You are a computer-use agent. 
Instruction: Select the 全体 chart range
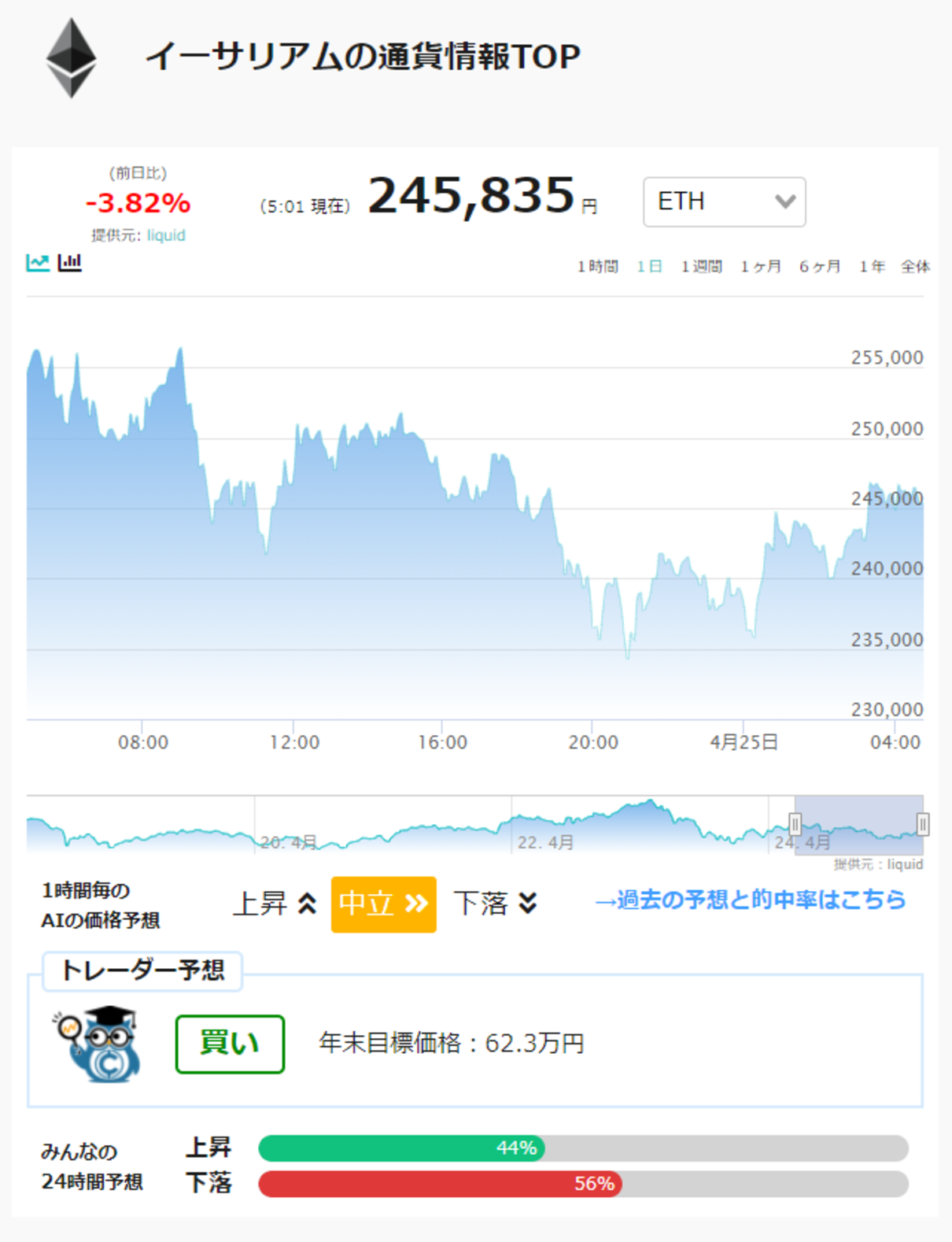pyautogui.click(x=916, y=267)
